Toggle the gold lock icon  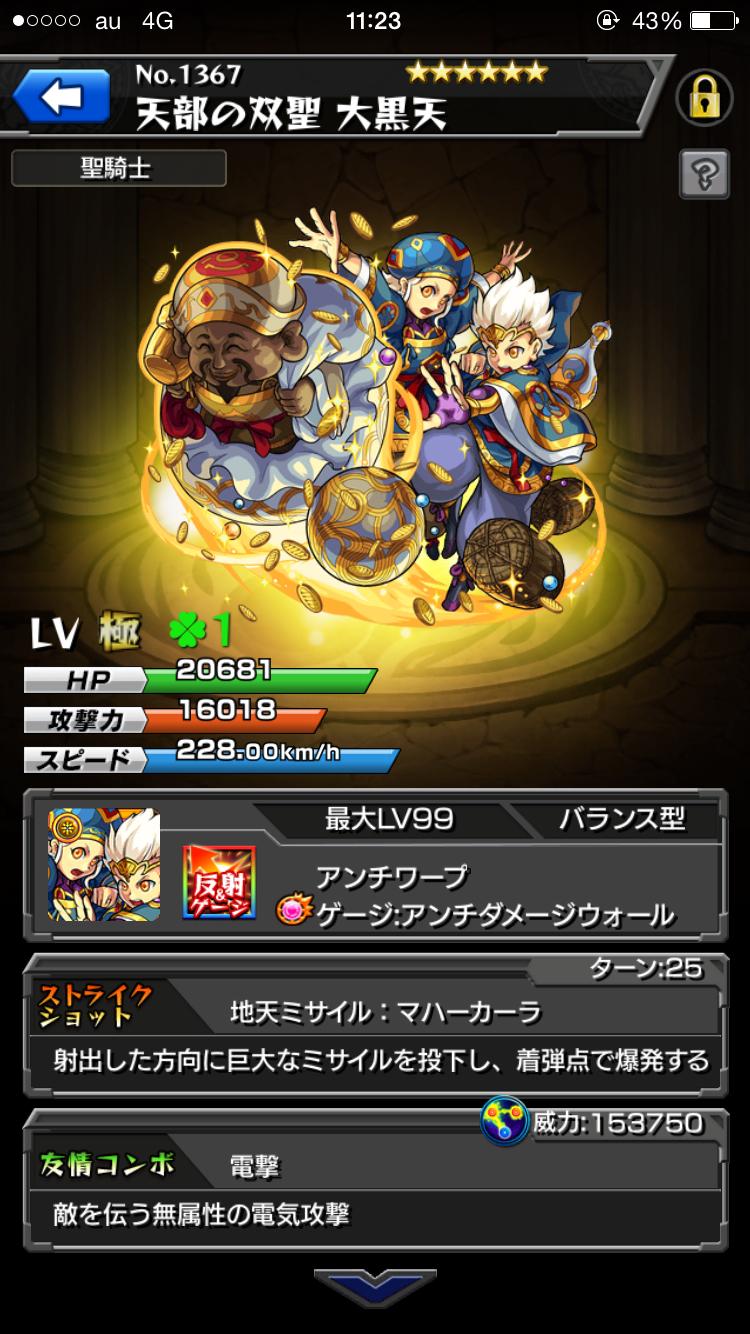pos(706,98)
